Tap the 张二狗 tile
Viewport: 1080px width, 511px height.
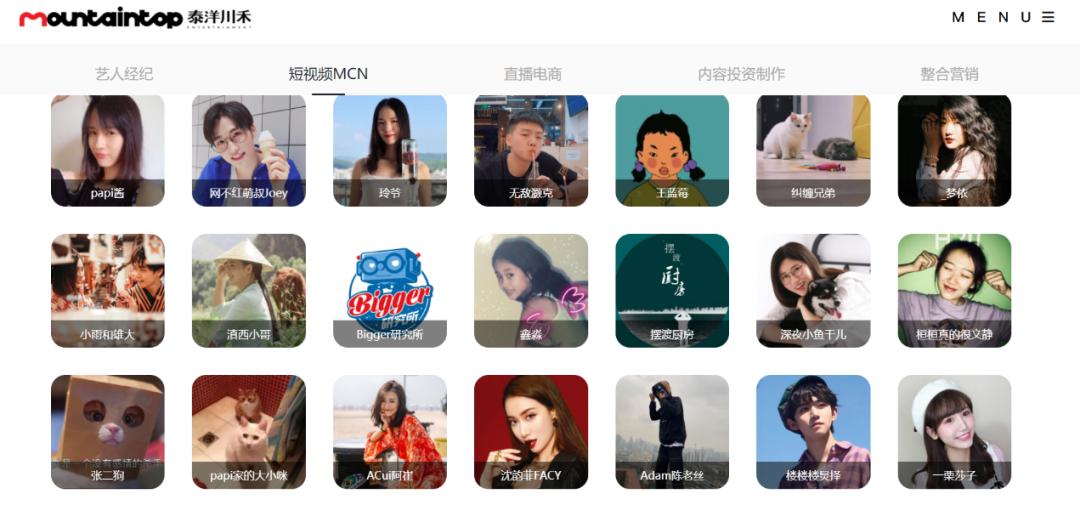coord(107,432)
